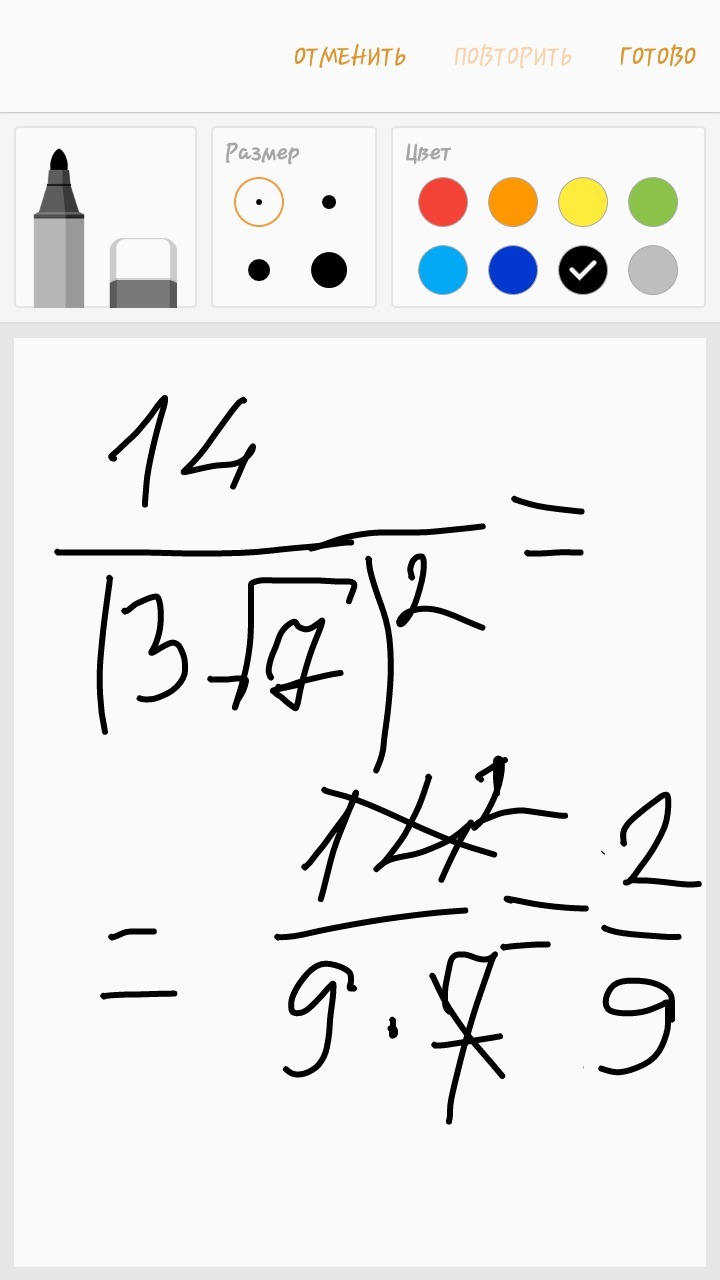The width and height of the screenshot is (720, 1280).
Task: Choose the second smallest brush size
Action: [x=329, y=202]
